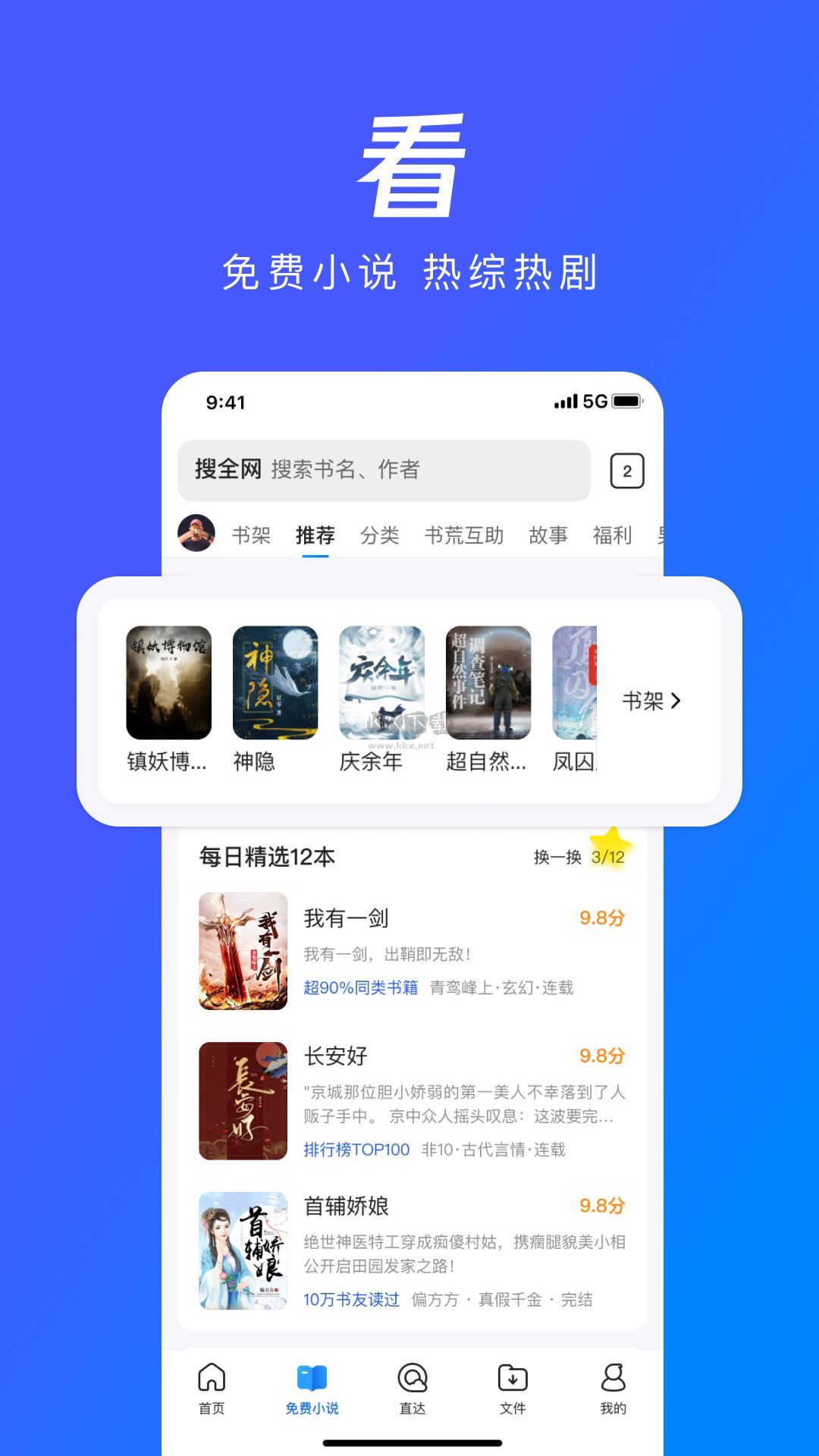819x1456 pixels.
Task: Select the 福利 tab
Action: point(613,535)
